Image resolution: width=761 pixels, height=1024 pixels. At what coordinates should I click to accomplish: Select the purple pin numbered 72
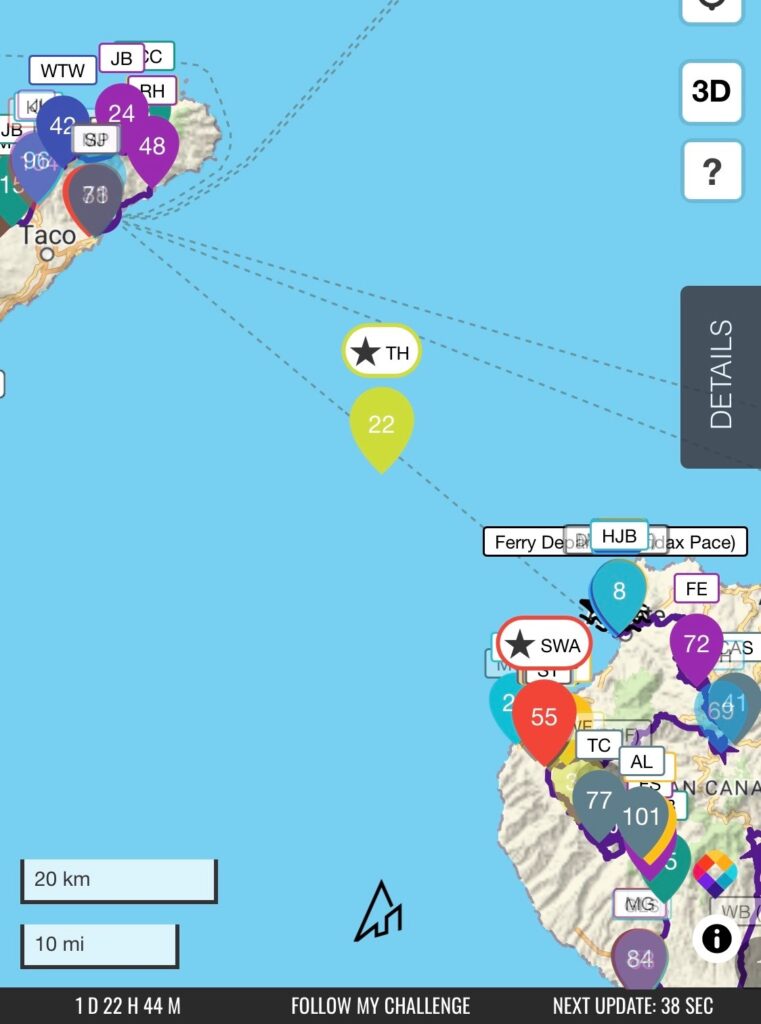(x=696, y=644)
